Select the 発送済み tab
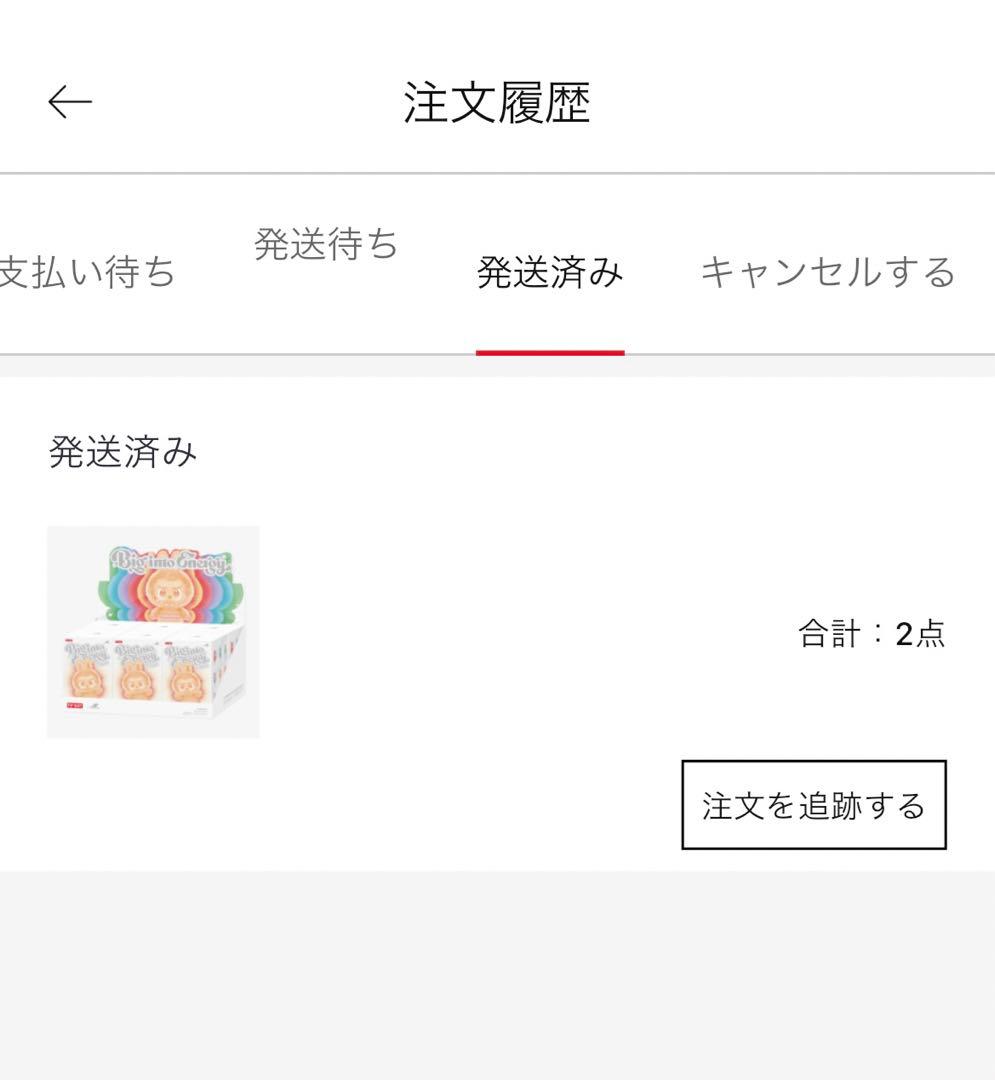The height and width of the screenshot is (1080, 995). (551, 277)
